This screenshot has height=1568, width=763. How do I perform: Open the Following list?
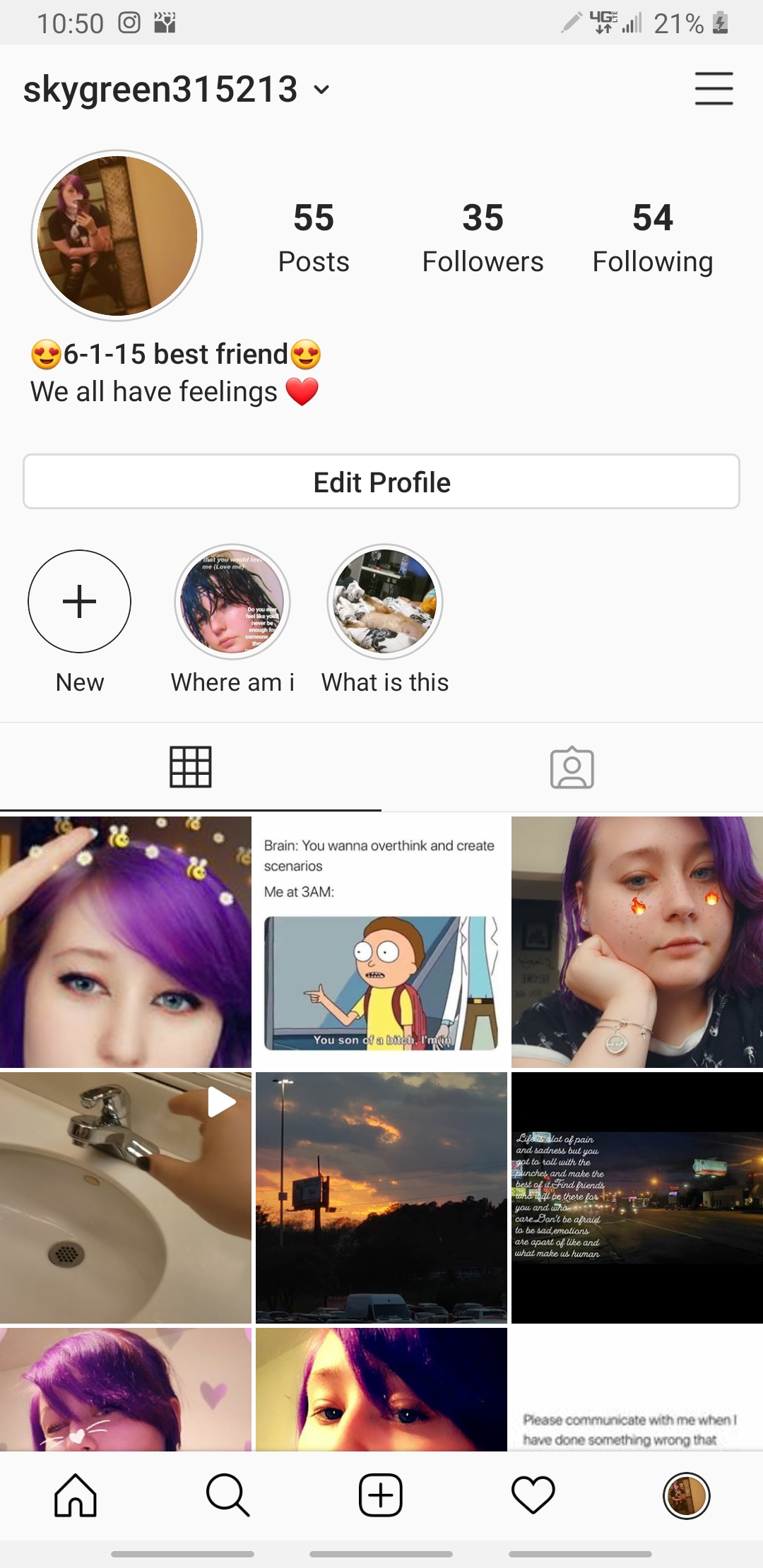point(652,238)
